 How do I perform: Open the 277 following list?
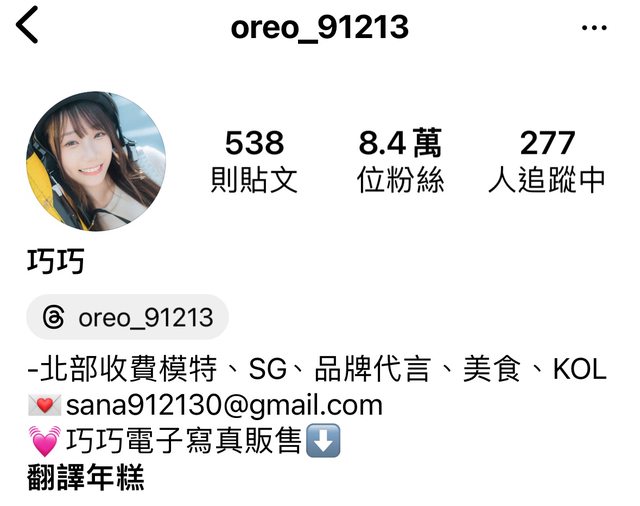pyautogui.click(x=547, y=161)
